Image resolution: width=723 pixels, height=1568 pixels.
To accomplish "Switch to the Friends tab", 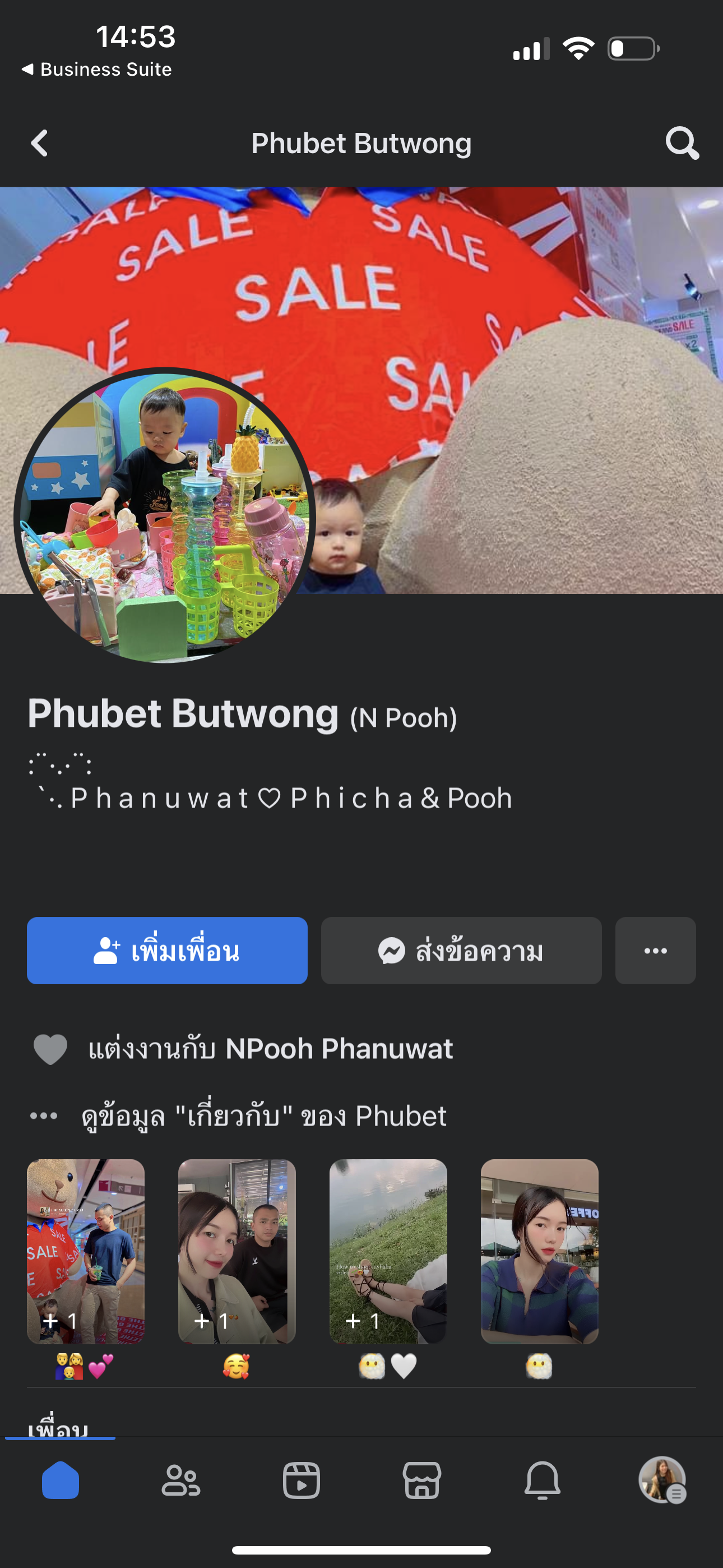I will (x=180, y=1481).
